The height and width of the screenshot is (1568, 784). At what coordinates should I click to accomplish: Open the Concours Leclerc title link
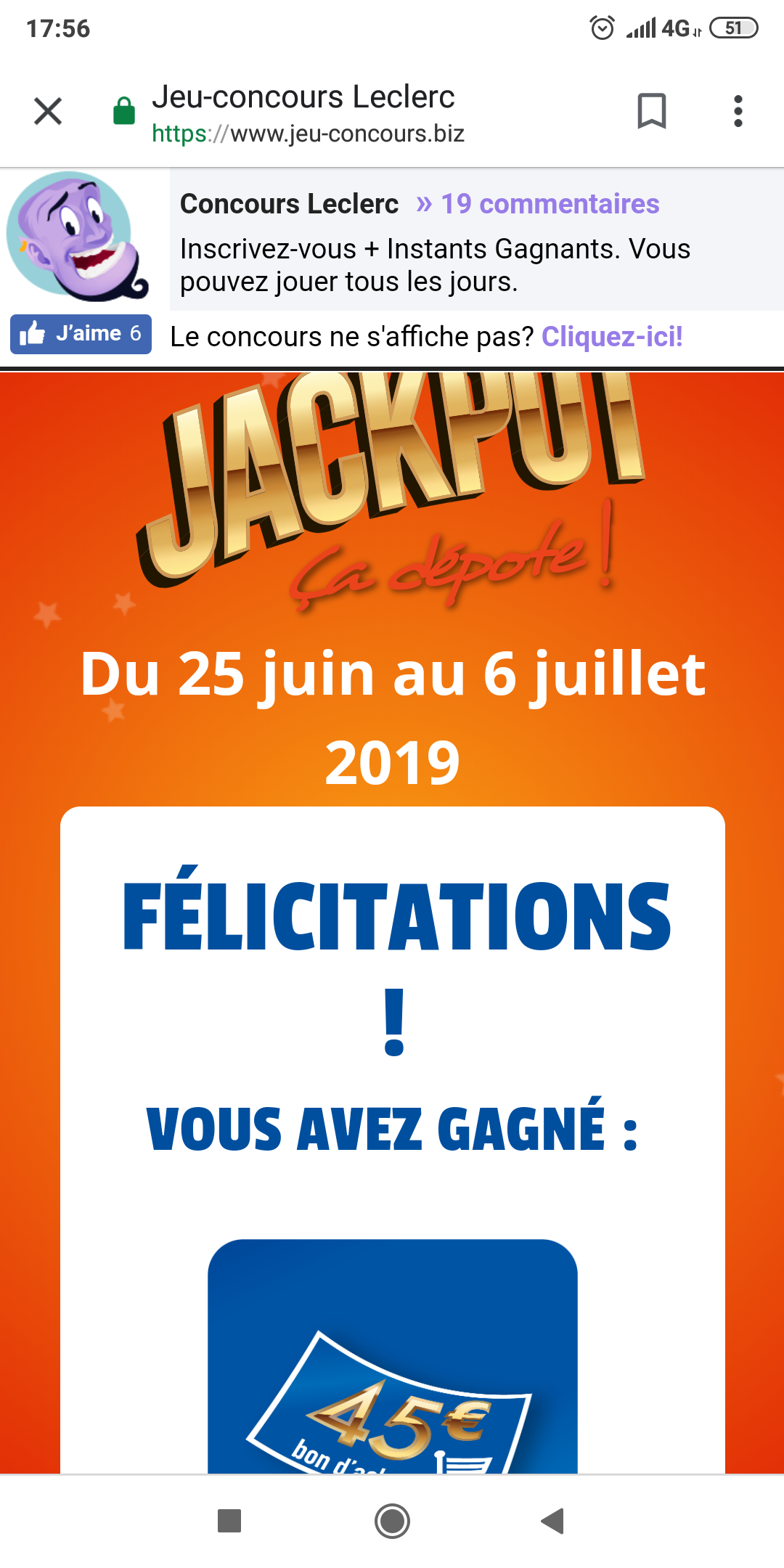289,204
